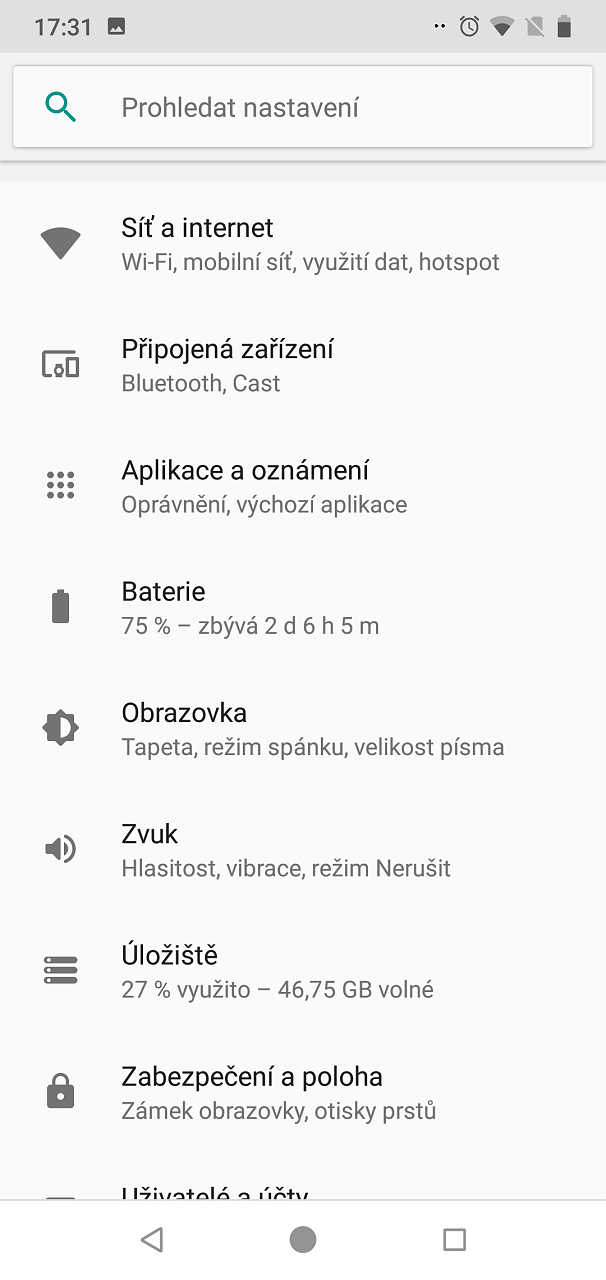Image resolution: width=606 pixels, height=1280 pixels.
Task: Tap the system back button
Action: tap(152, 1240)
